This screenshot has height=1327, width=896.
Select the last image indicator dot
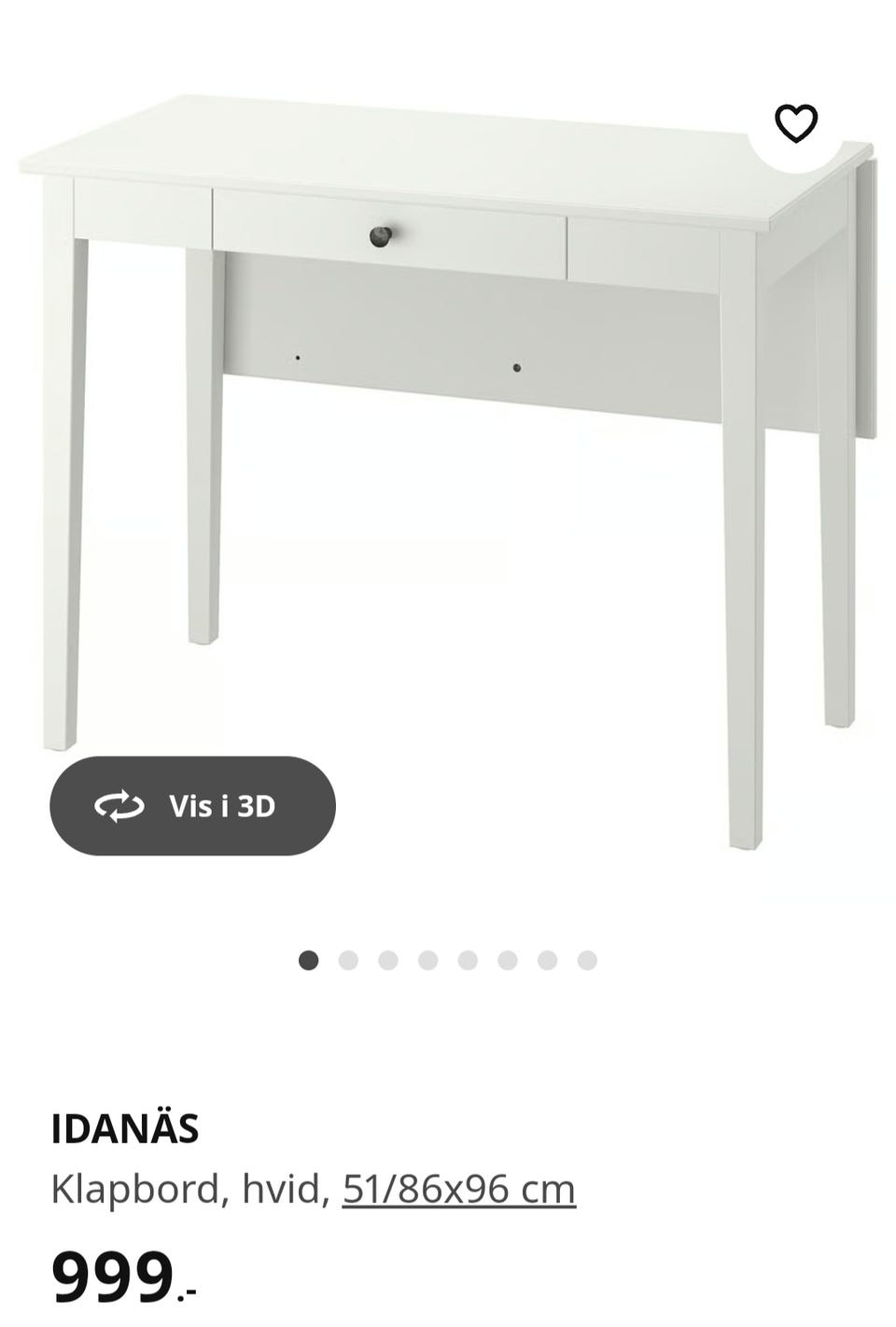pyautogui.click(x=585, y=957)
